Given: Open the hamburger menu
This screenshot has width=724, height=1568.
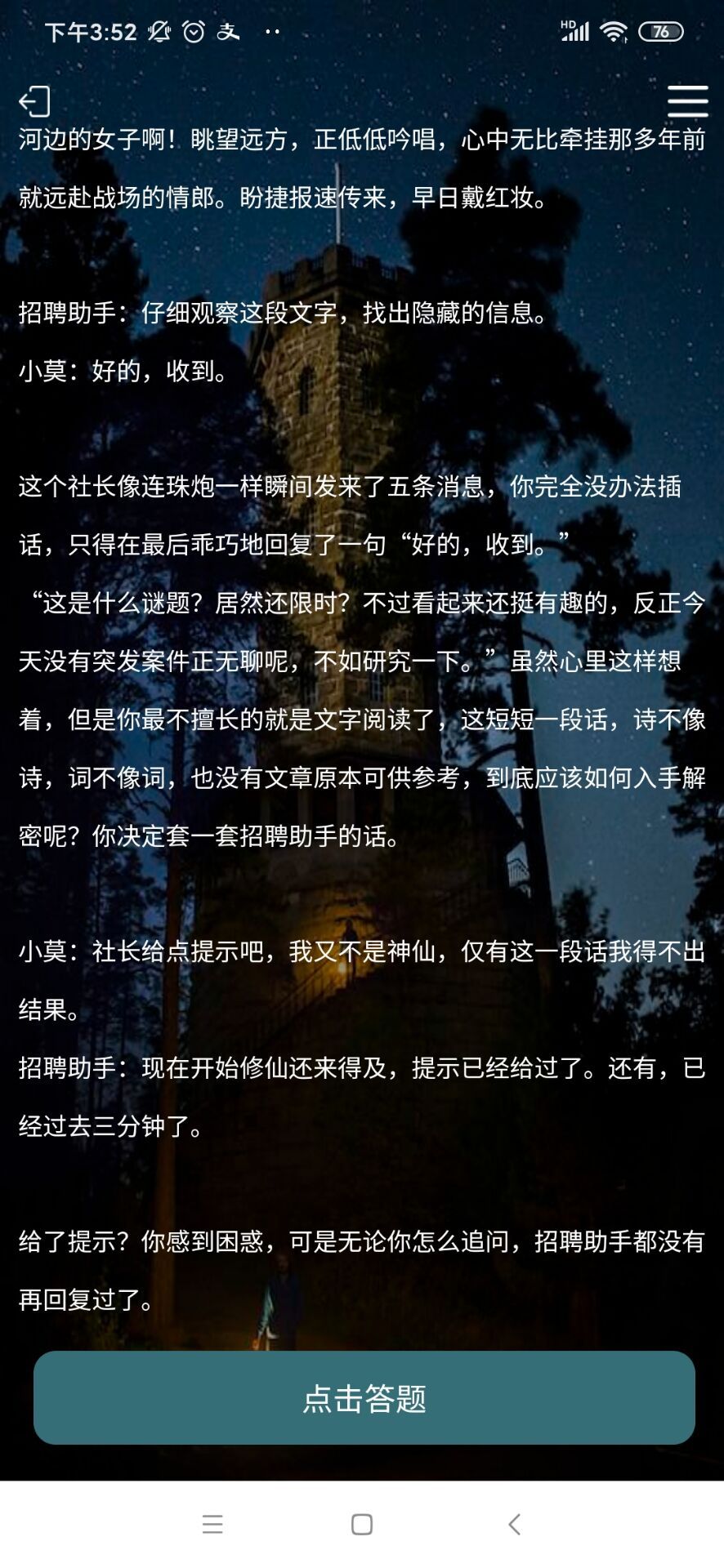Looking at the screenshot, I should point(687,101).
